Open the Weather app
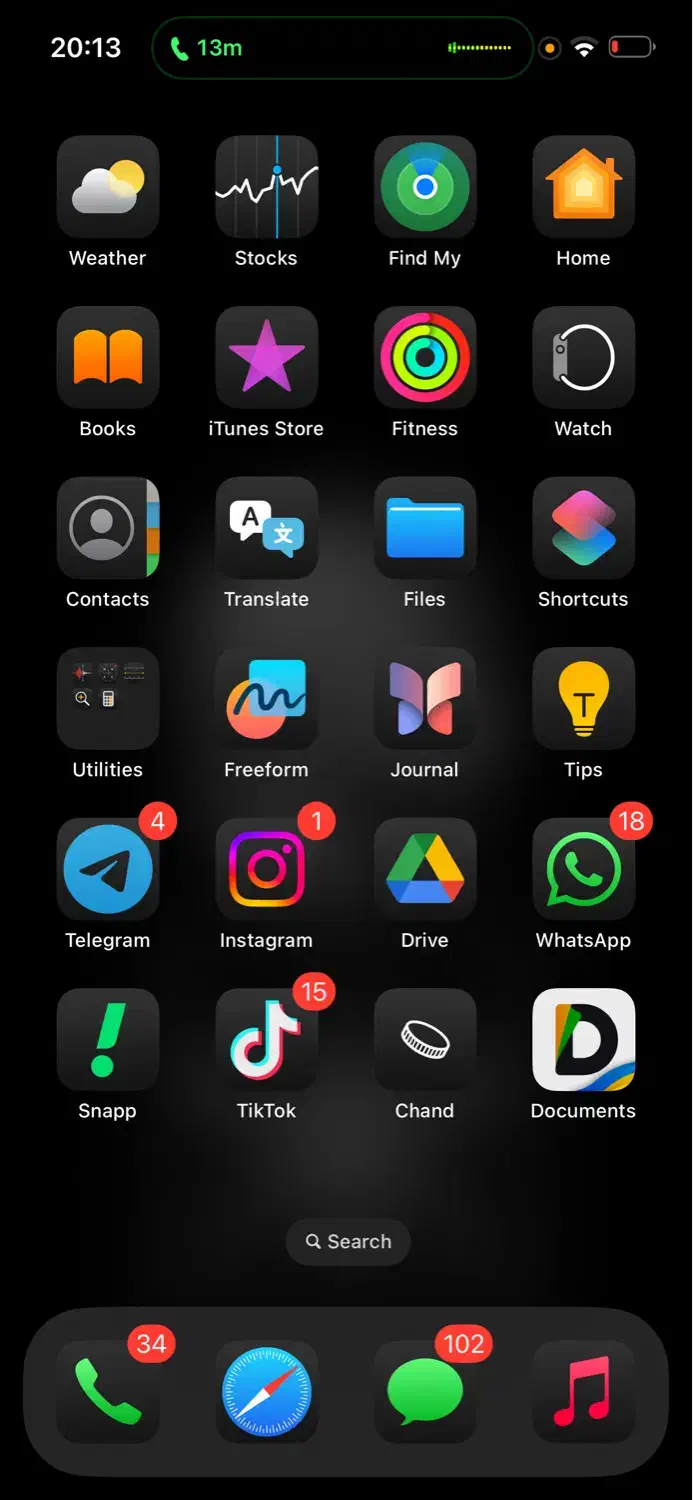Viewport: 693px width, 1500px height. click(x=108, y=187)
